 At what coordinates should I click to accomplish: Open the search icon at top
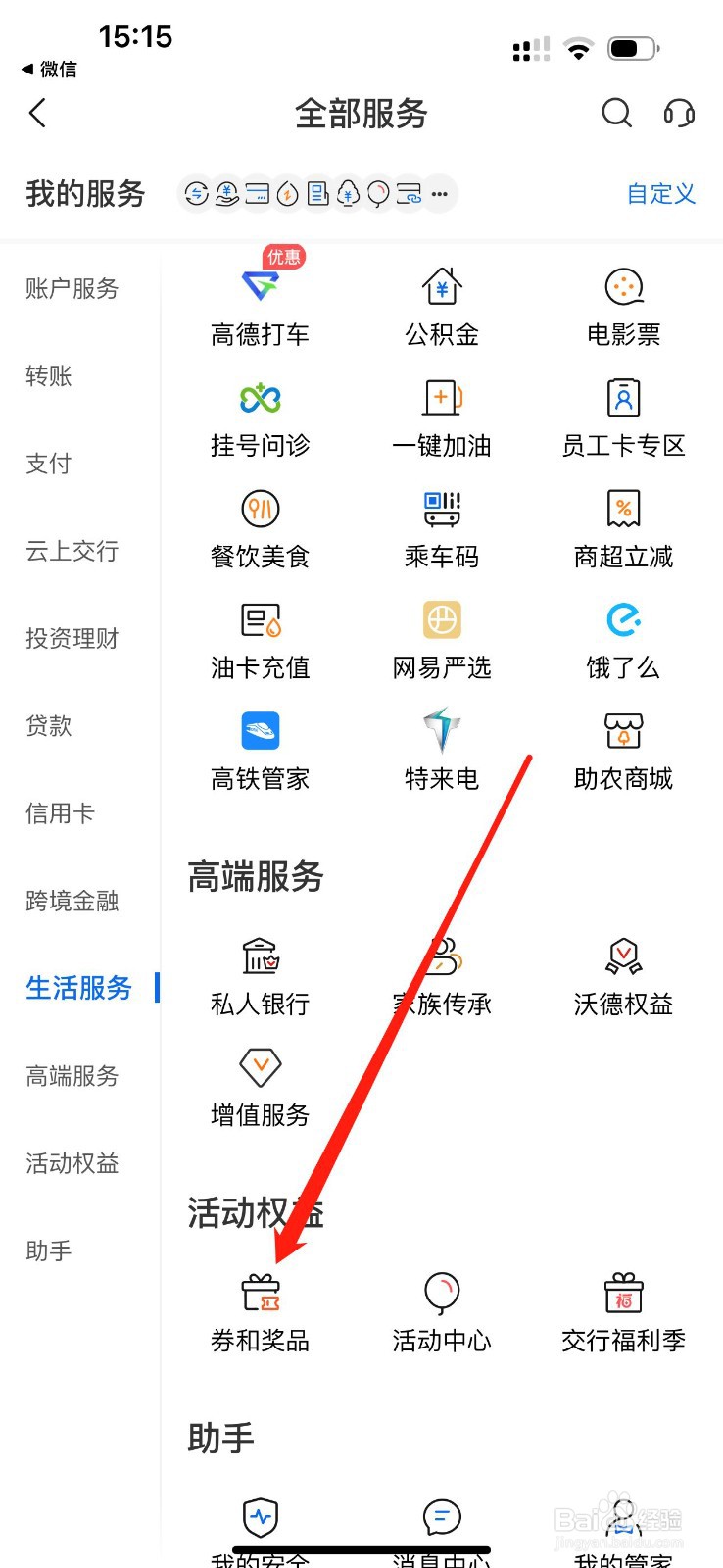tap(616, 114)
